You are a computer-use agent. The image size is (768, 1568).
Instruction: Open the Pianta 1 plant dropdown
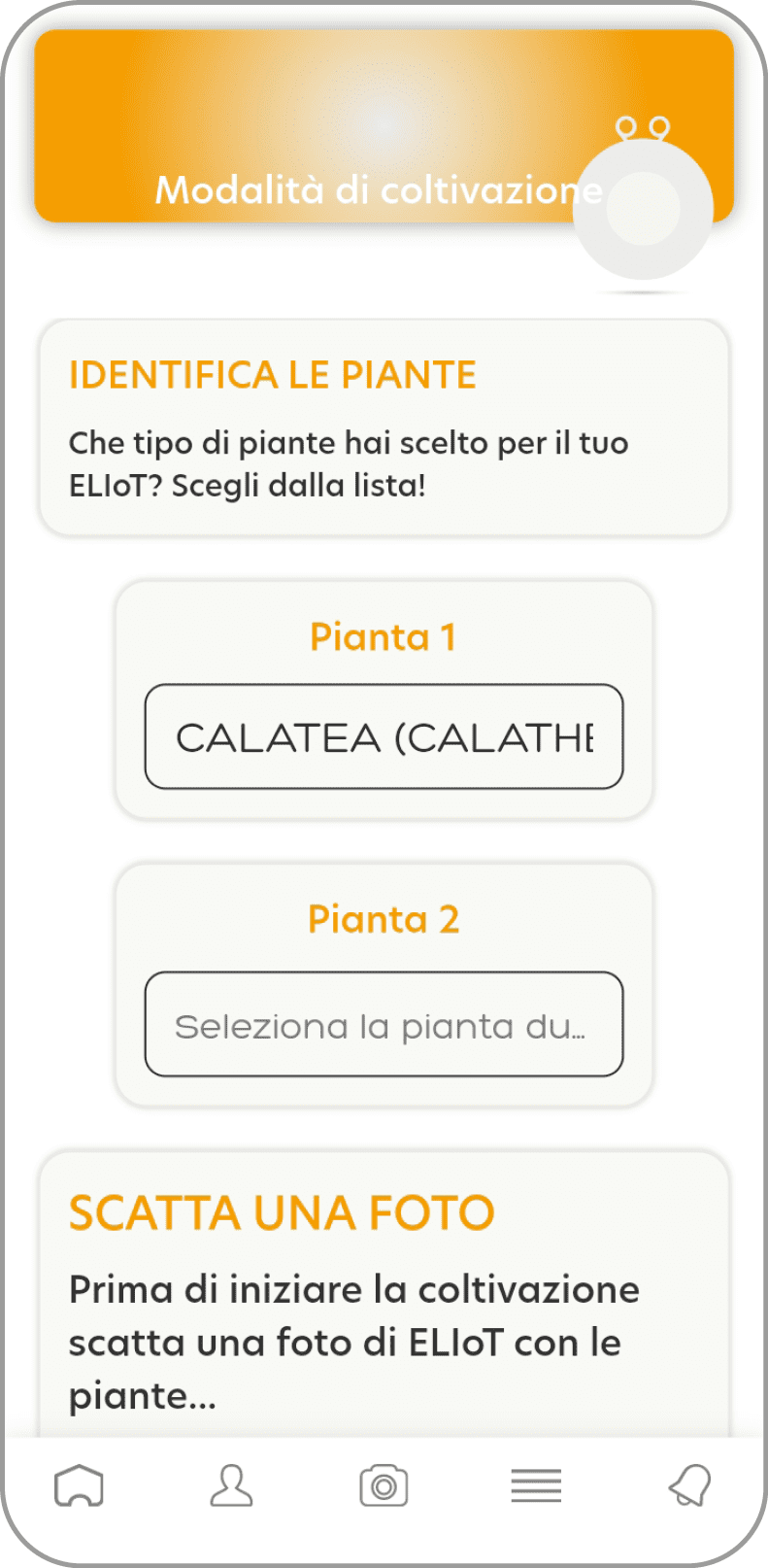(x=384, y=736)
